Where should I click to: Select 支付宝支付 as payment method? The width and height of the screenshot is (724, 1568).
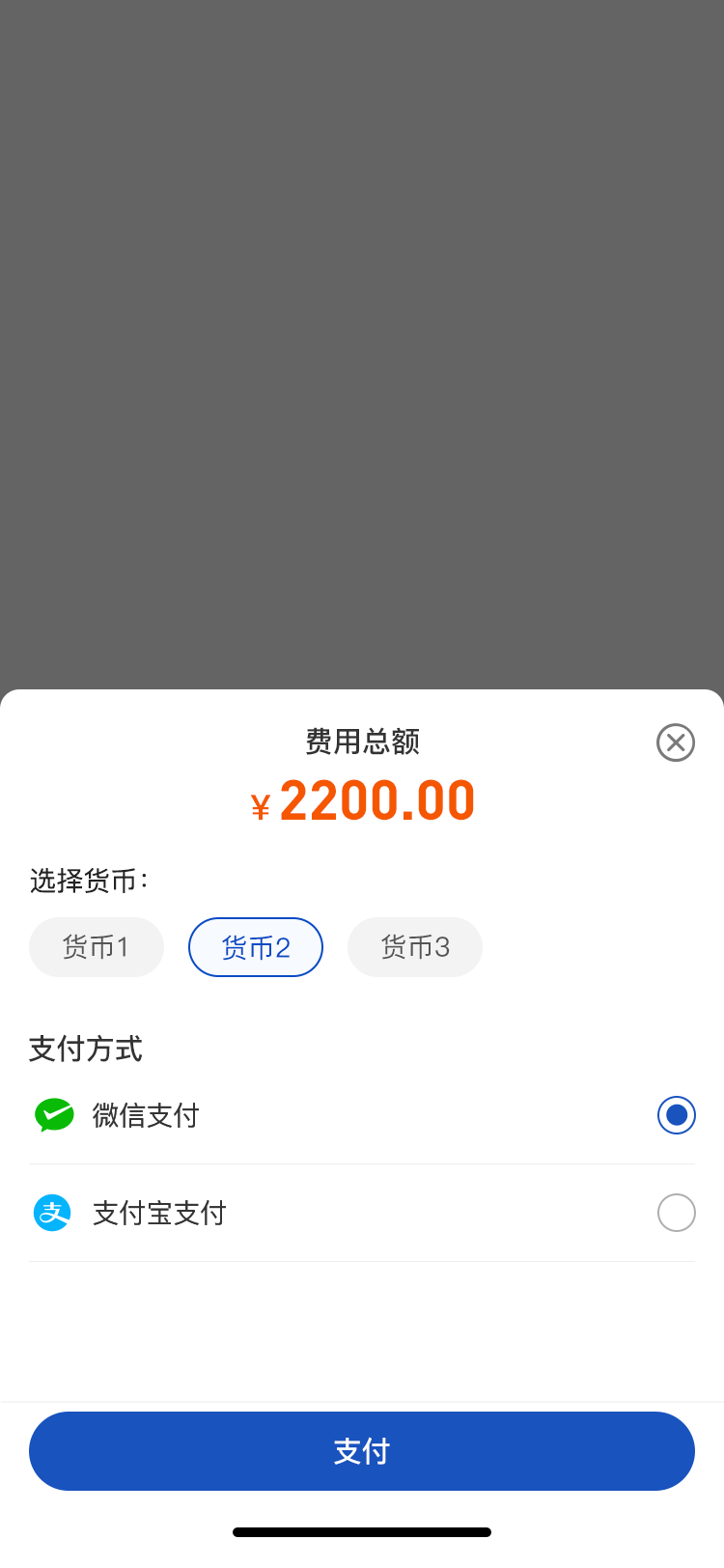click(362, 1213)
